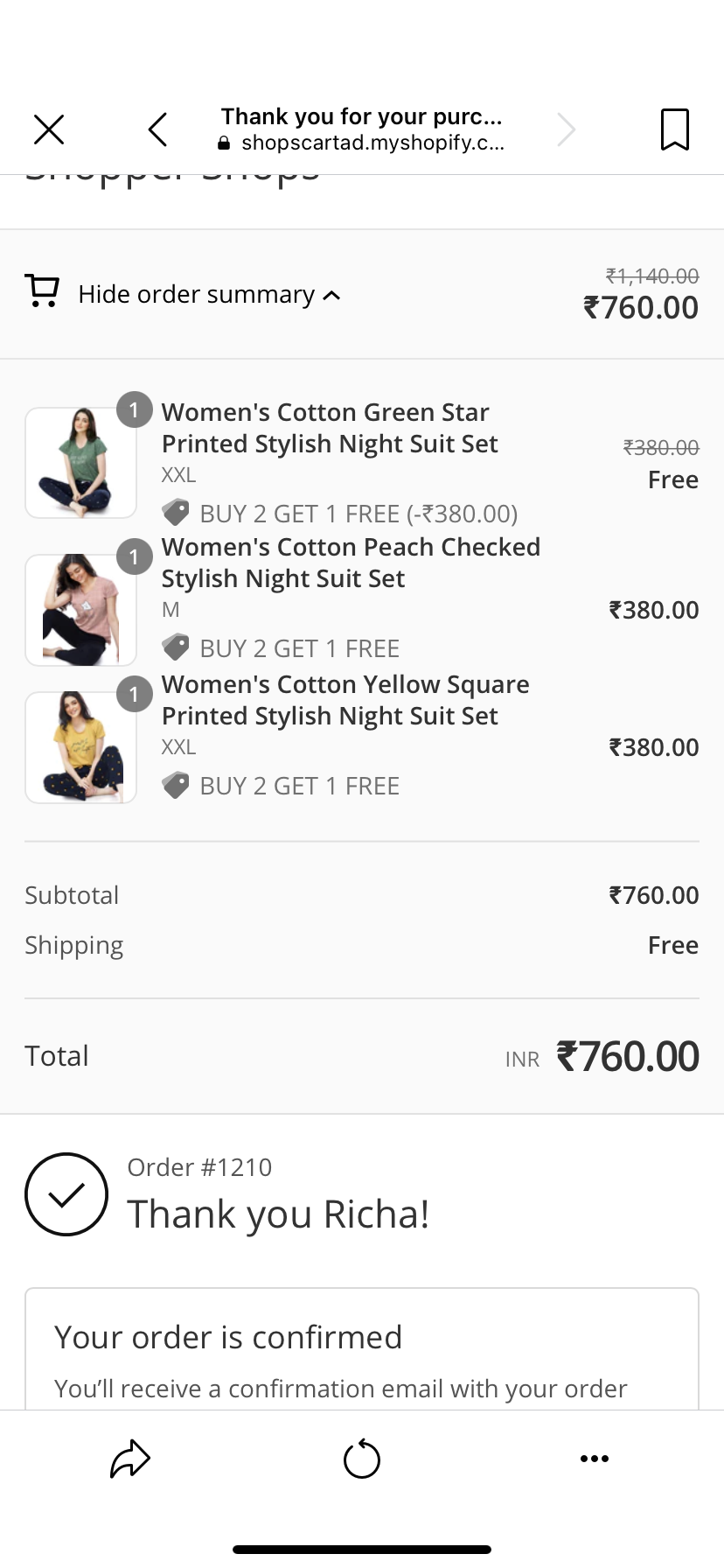Collapse the Hide order summary section
Viewport: 724px width, 1568px height.
[x=208, y=294]
